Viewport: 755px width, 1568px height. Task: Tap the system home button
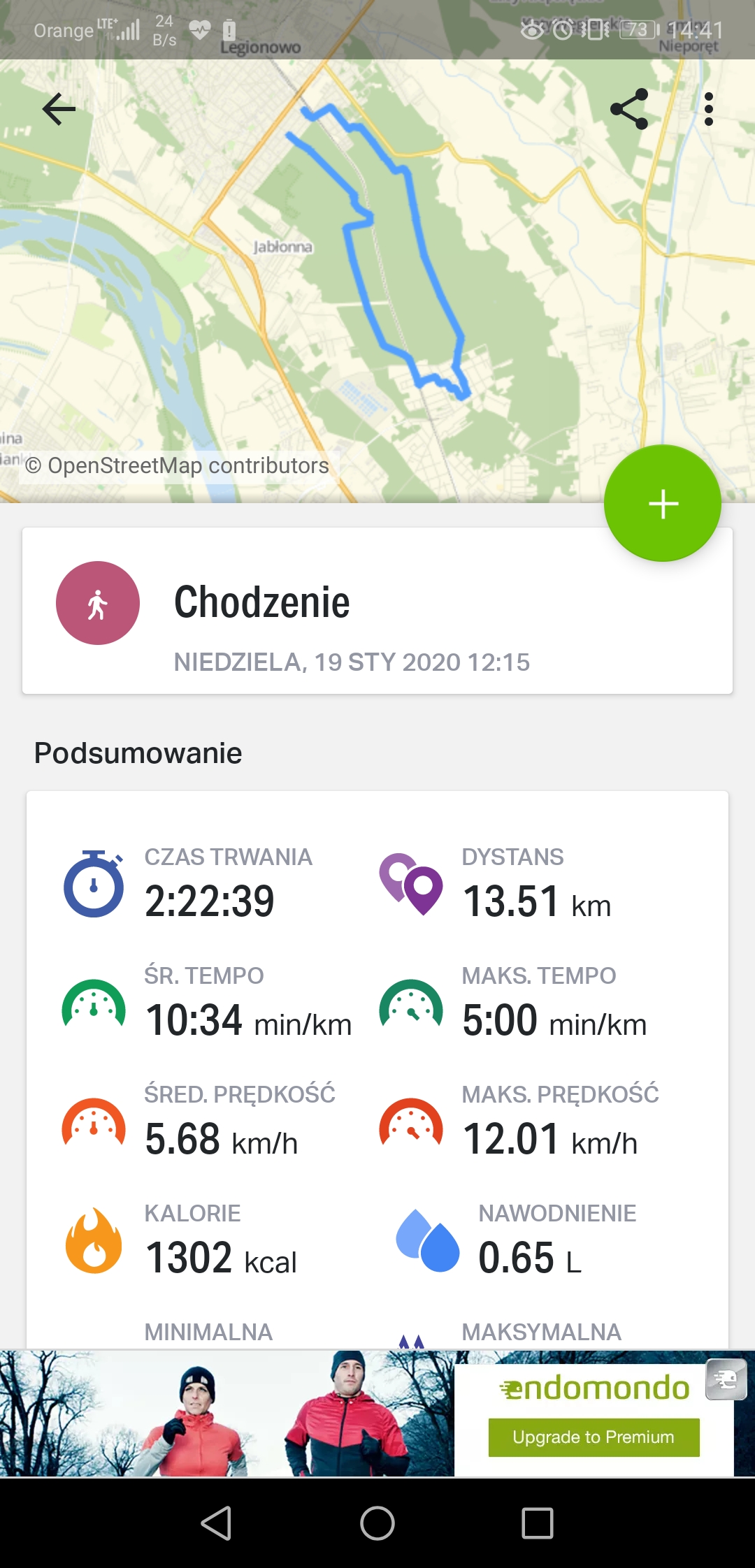(x=377, y=1523)
